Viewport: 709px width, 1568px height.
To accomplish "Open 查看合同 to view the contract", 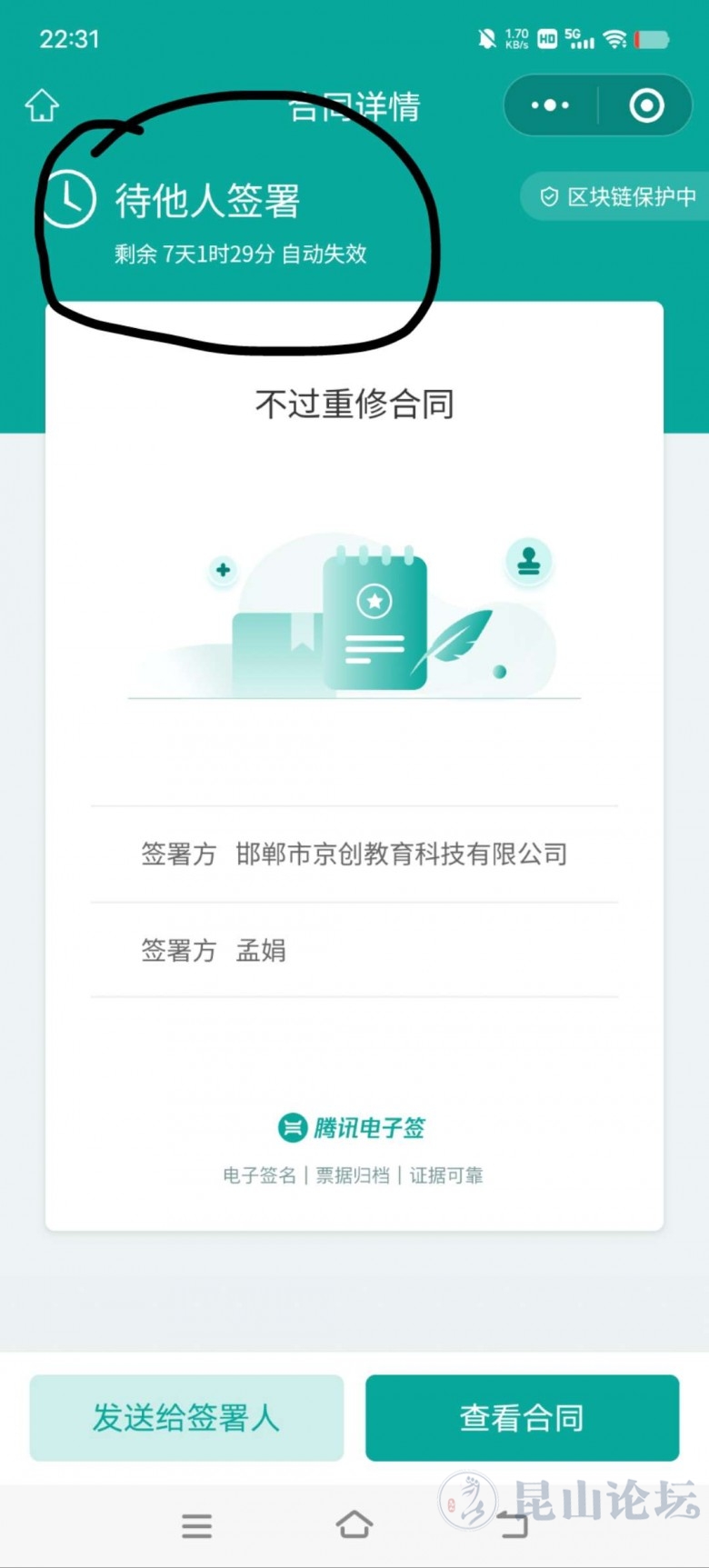I will pyautogui.click(x=522, y=1417).
